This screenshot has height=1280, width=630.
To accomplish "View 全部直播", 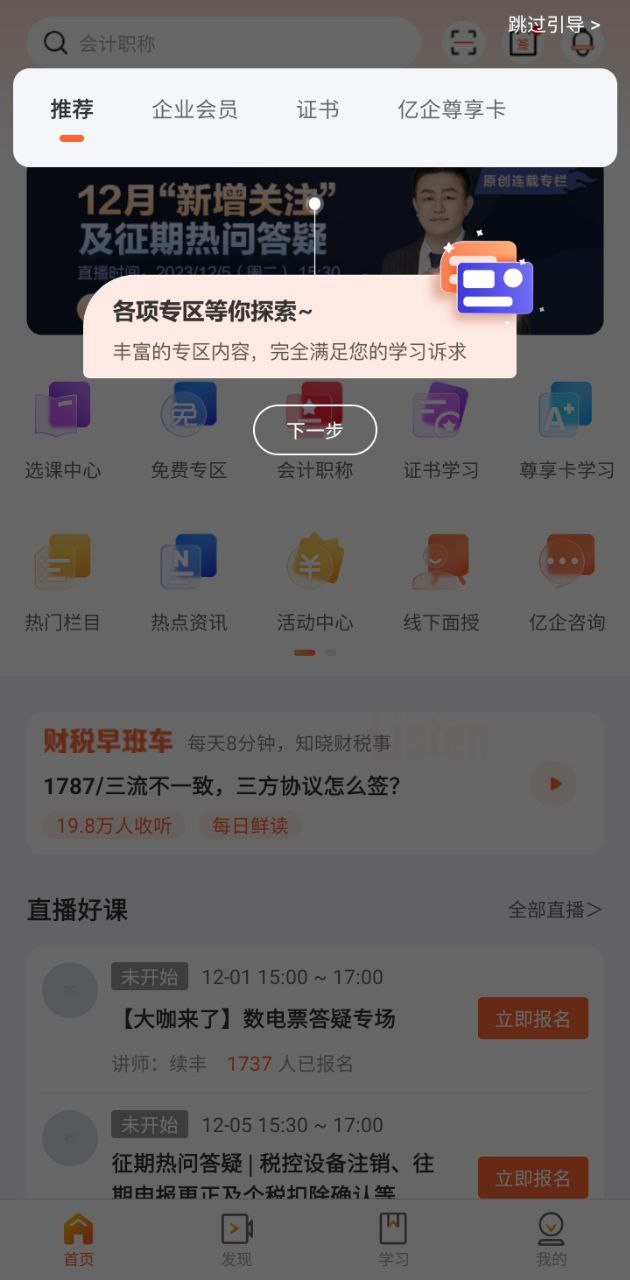I will pyautogui.click(x=554, y=910).
